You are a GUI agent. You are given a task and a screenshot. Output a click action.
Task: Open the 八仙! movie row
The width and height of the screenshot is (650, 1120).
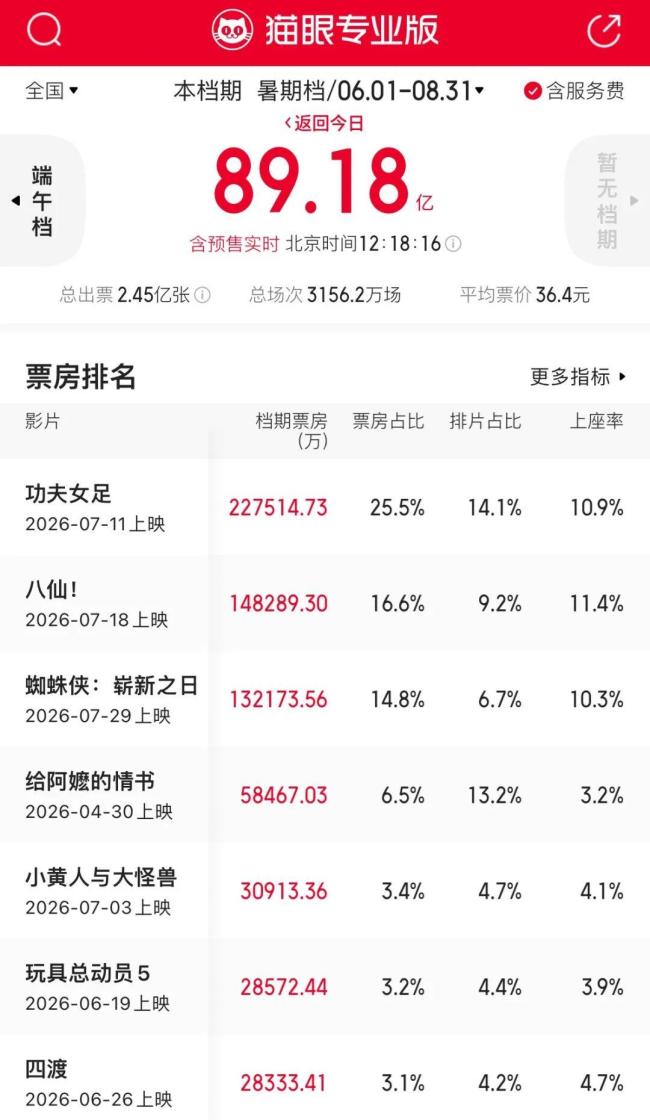[x=325, y=603]
